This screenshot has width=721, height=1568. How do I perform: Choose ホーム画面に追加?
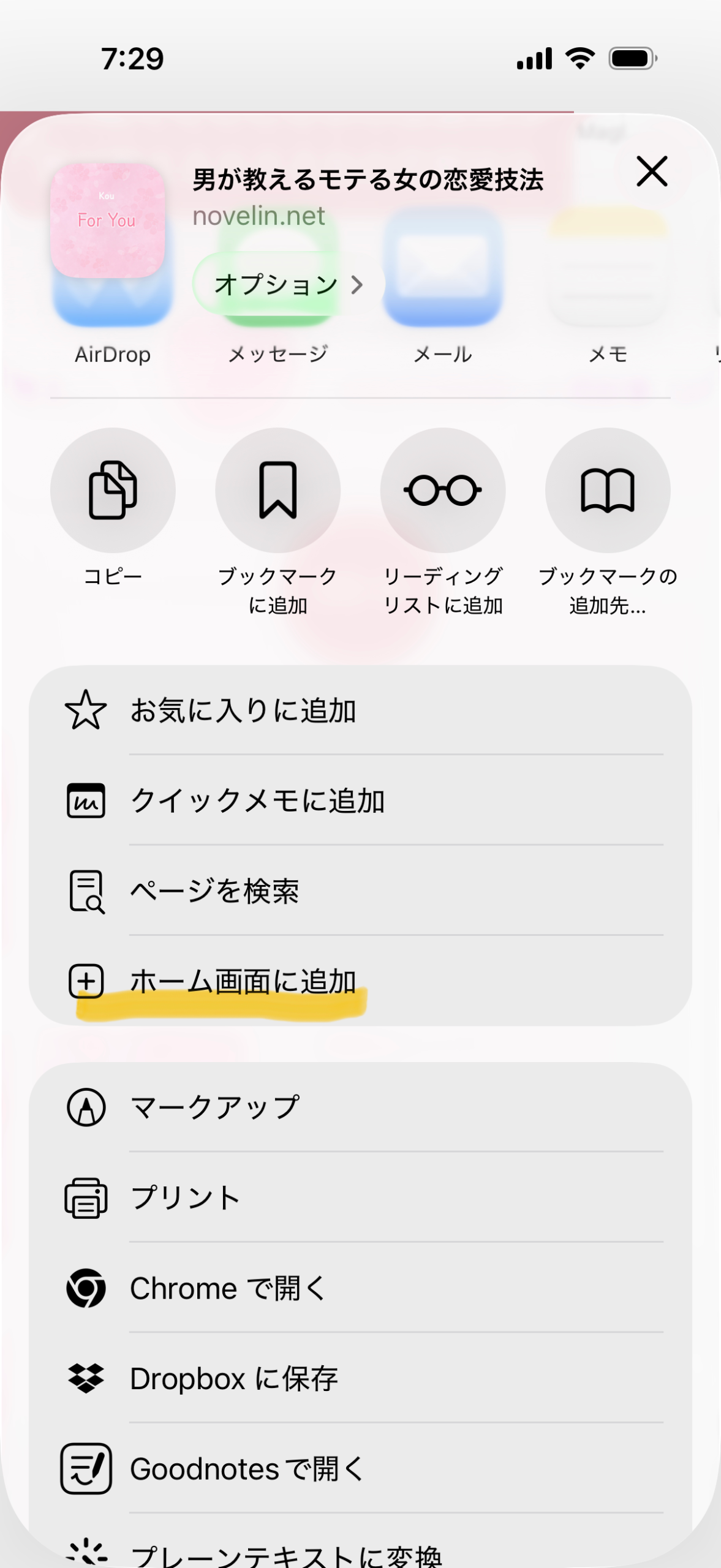[360, 981]
